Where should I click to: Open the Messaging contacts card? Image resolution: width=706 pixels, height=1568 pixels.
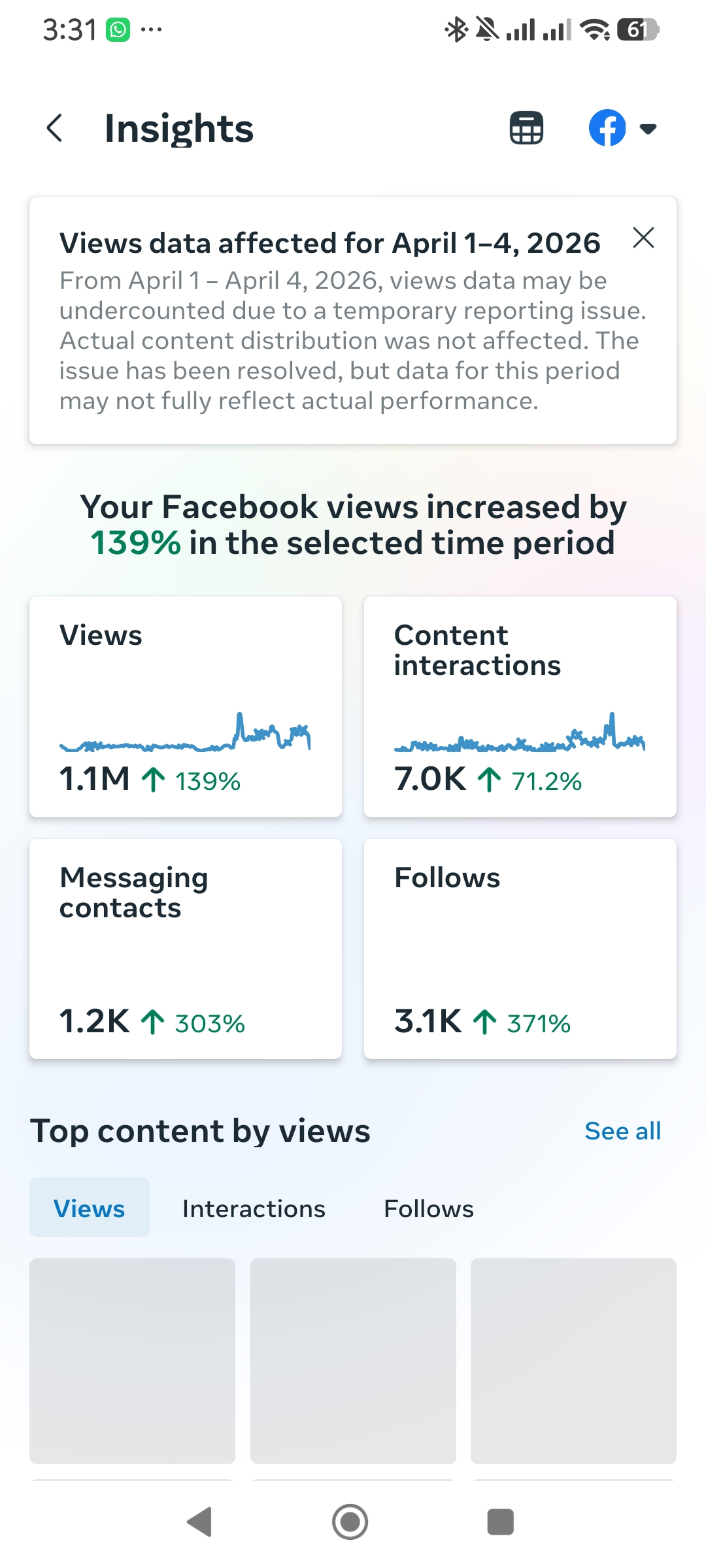click(x=186, y=949)
